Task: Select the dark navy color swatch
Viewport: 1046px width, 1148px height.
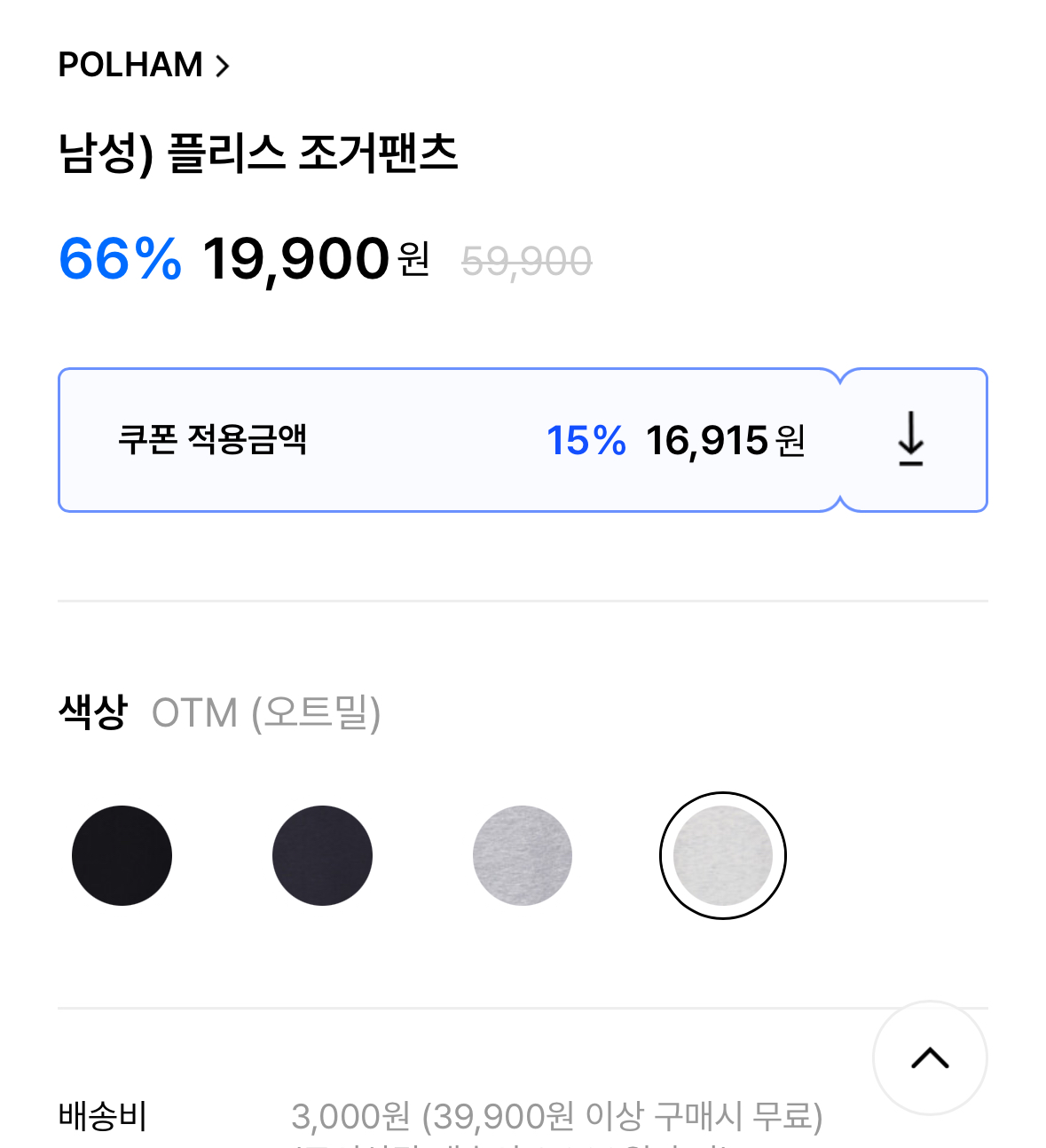Action: [x=322, y=854]
